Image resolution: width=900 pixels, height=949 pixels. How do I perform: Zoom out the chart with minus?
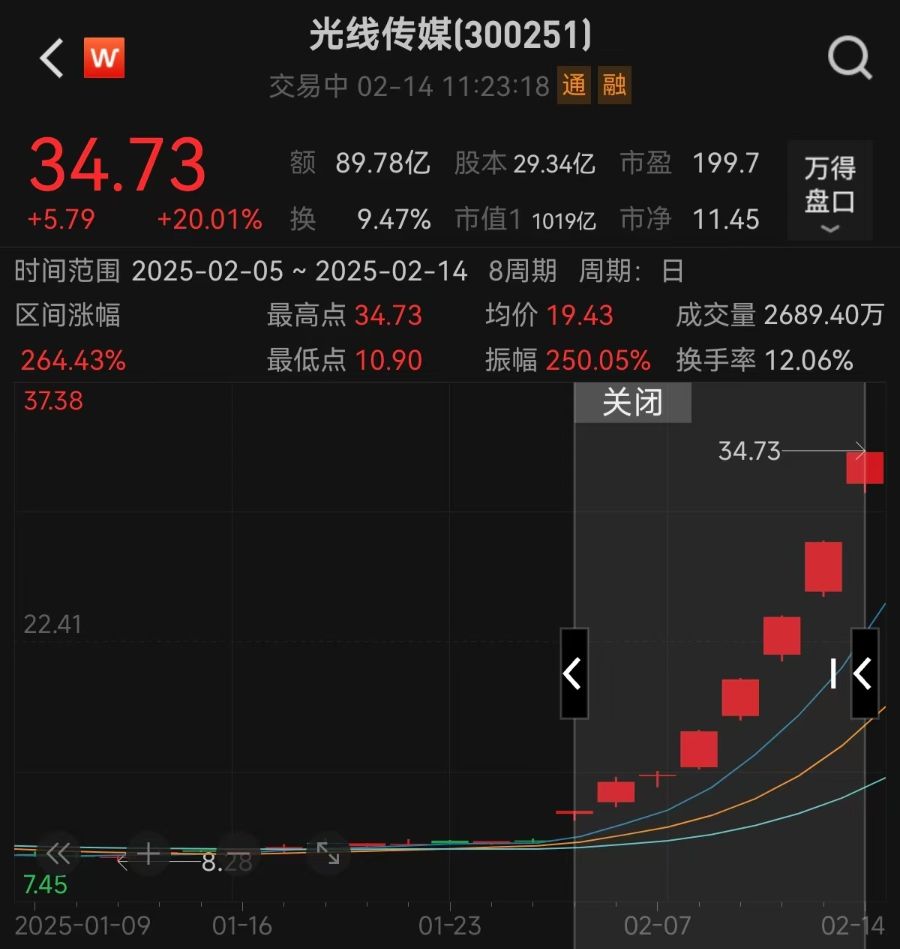coord(239,853)
